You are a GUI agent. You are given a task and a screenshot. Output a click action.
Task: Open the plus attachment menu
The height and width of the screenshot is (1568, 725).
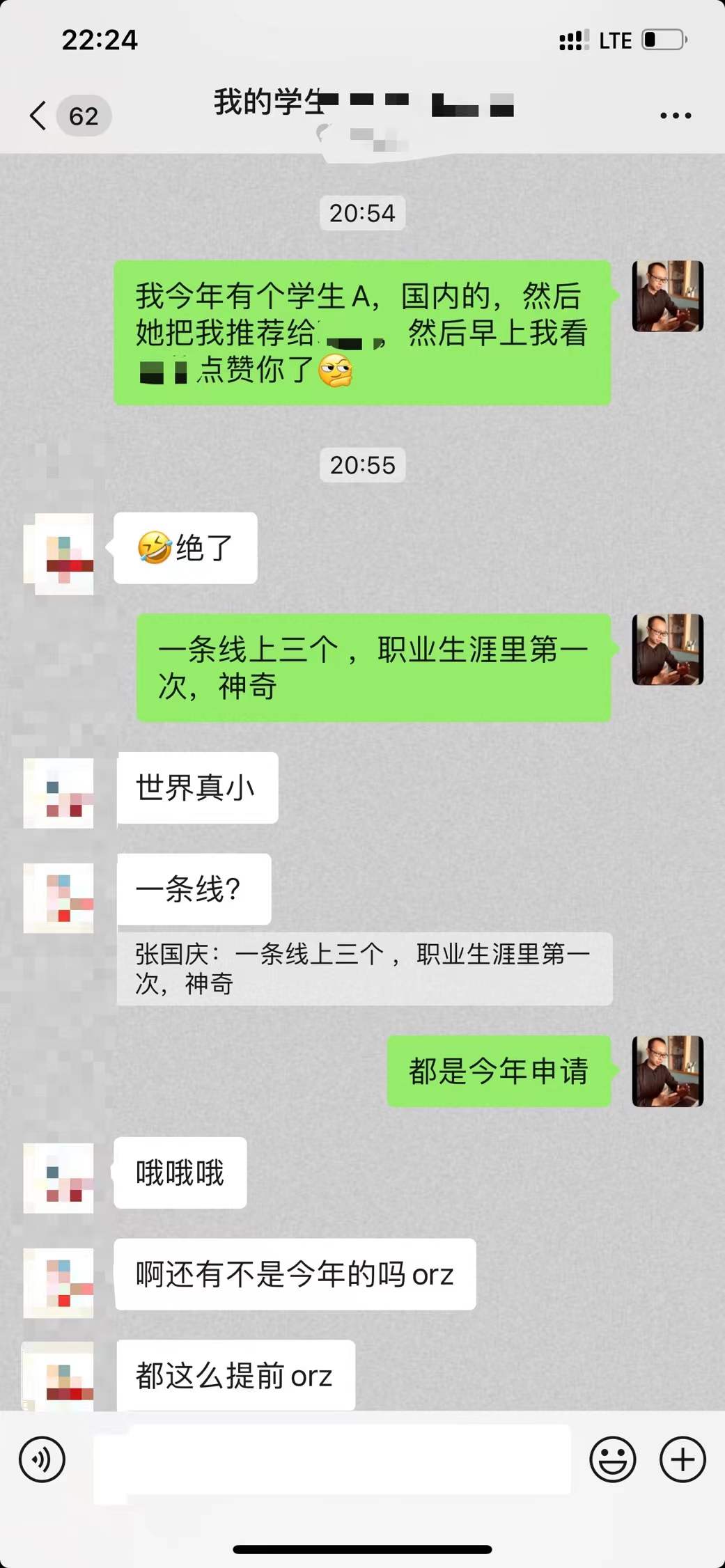coord(683,1459)
